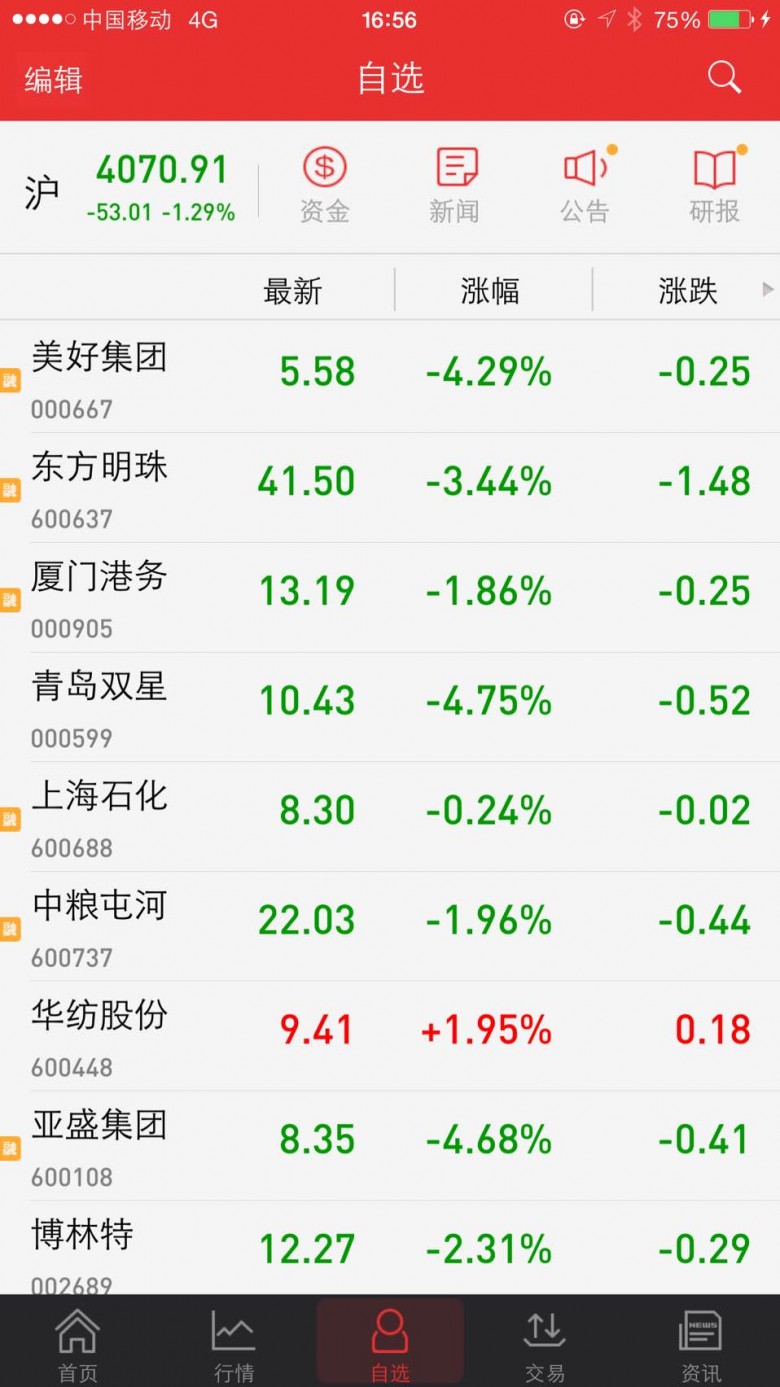
Task: Open the 公告 announcements shortcut
Action: 586,185
